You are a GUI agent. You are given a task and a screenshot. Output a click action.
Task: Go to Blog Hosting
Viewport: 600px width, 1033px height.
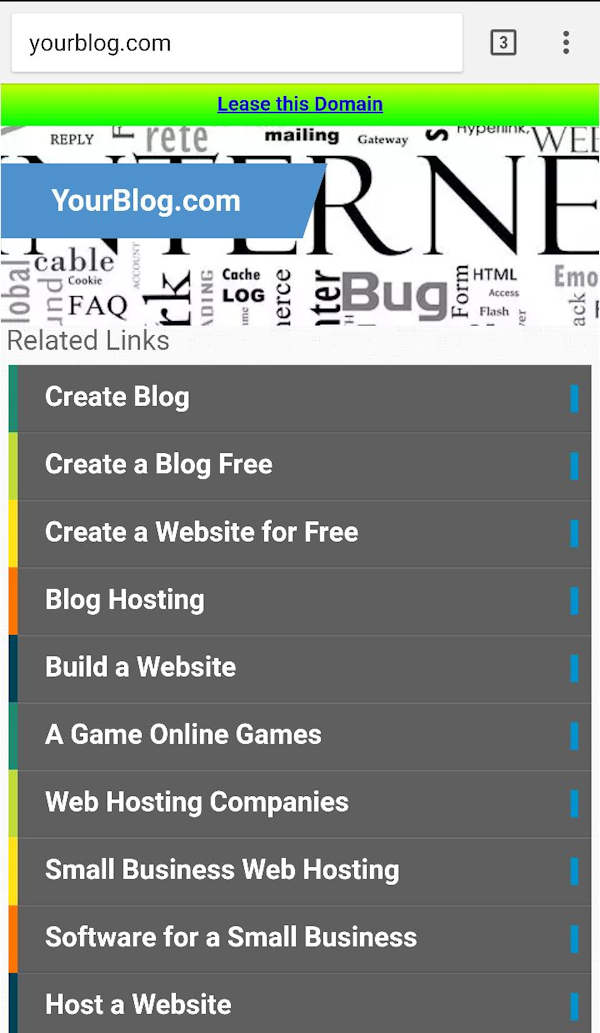300,601
